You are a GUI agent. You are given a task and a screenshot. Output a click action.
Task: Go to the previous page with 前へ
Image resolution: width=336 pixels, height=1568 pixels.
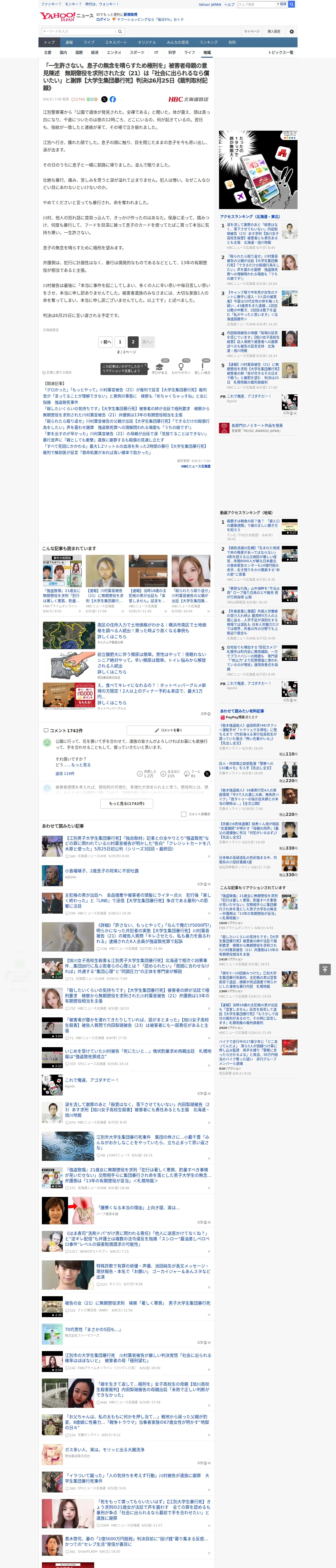tap(105, 342)
